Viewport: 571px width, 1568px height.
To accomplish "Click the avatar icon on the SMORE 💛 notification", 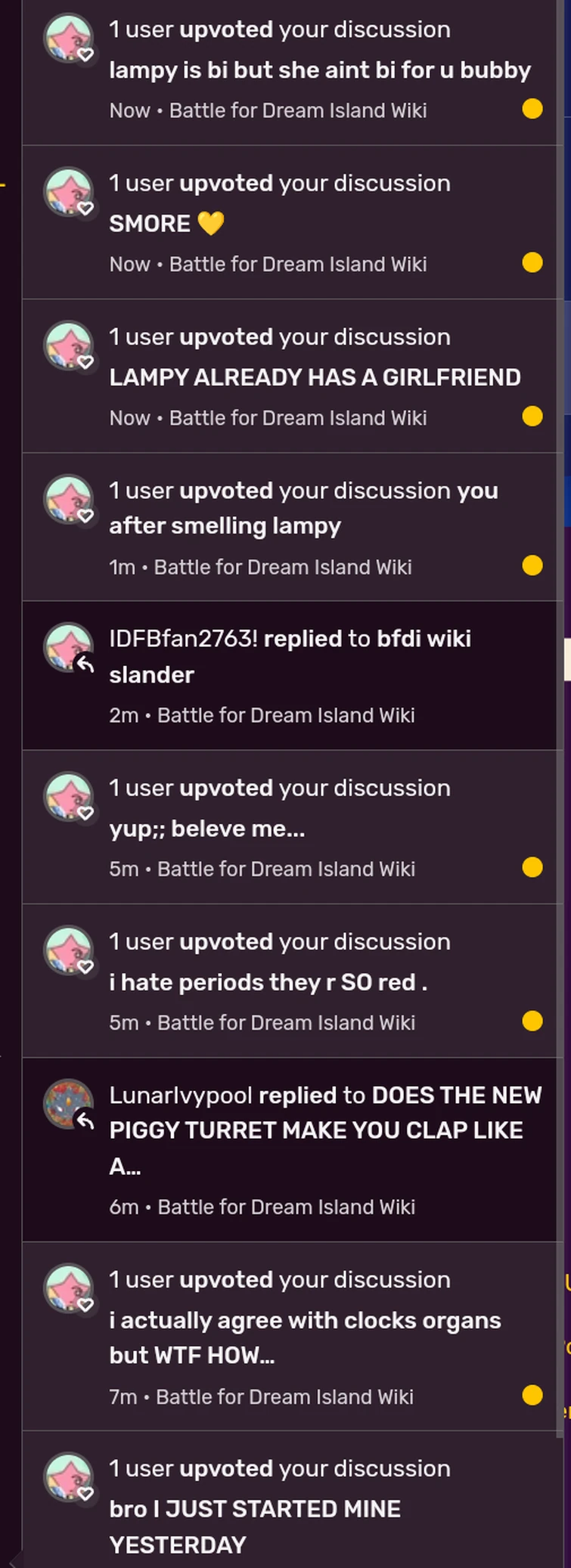I will pos(69,191).
